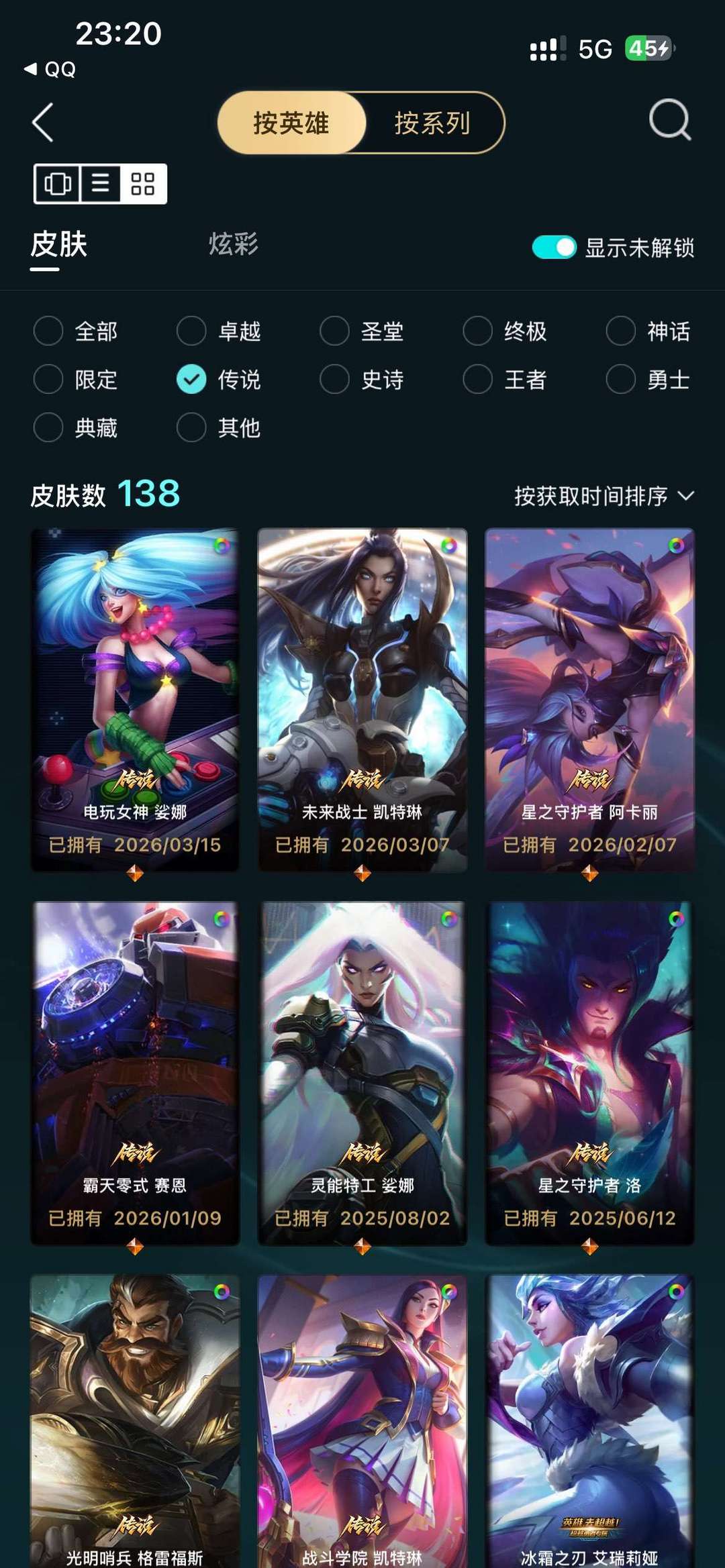Expand the 按获取时间排序 sort dropdown
The height and width of the screenshot is (1568, 725).
click(604, 496)
